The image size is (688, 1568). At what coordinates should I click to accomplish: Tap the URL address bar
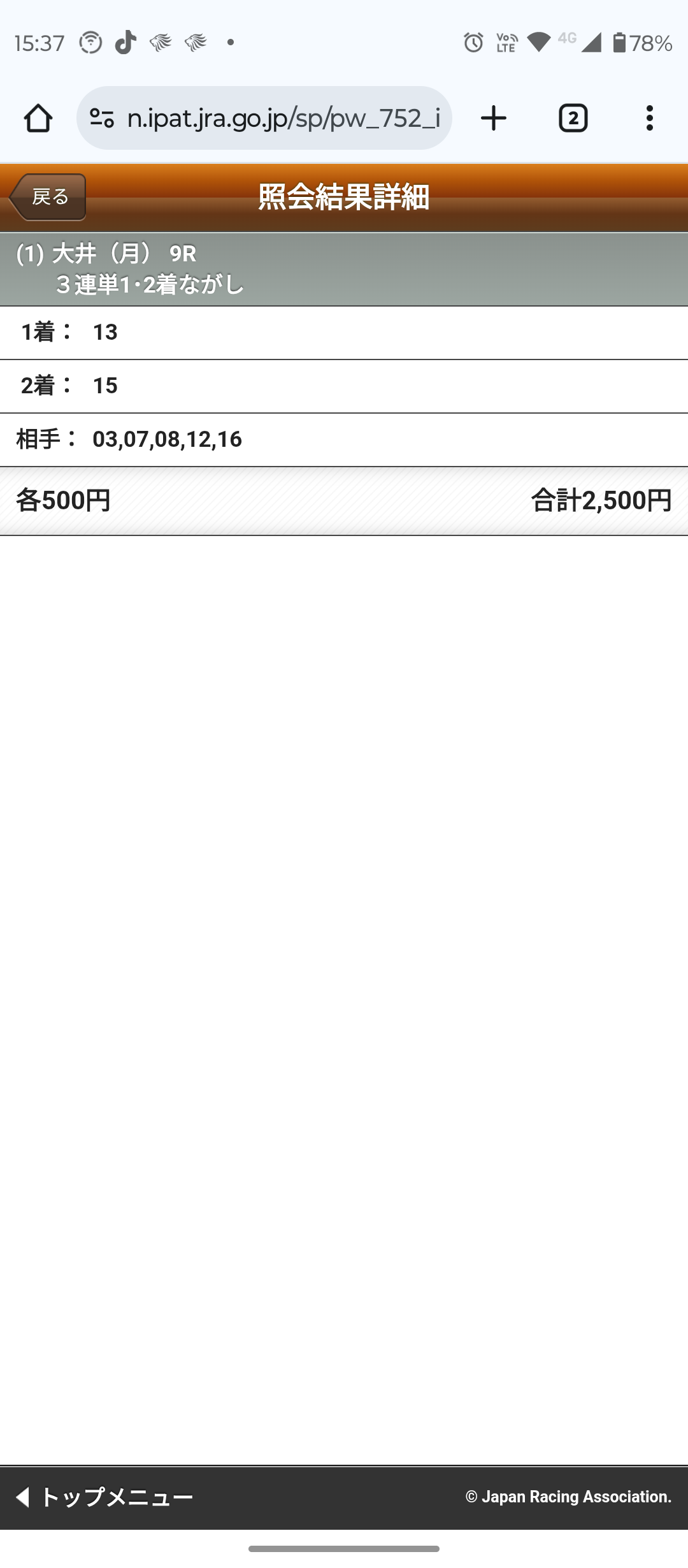coord(283,118)
